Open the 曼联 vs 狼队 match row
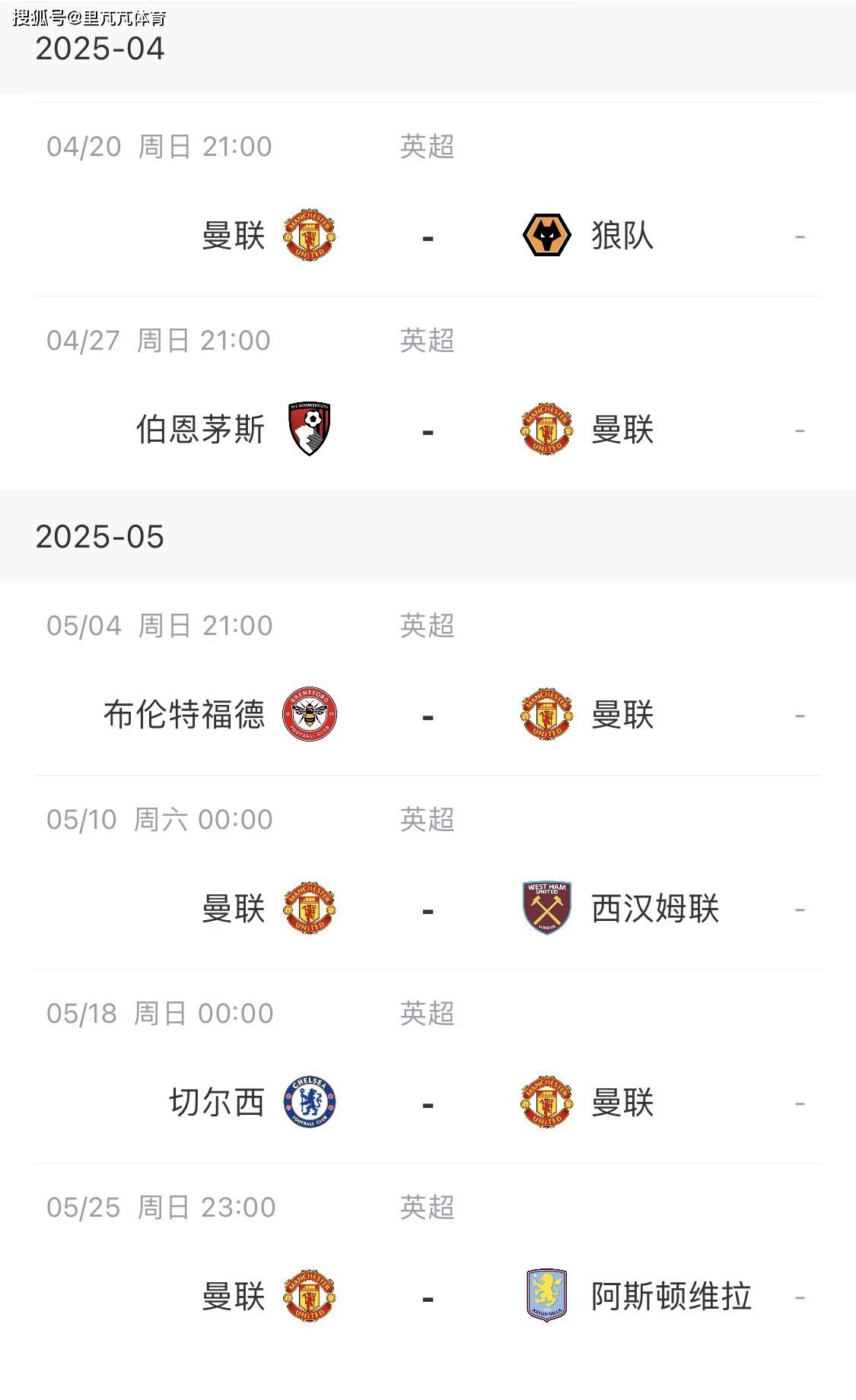Viewport: 856px width, 1400px height. pos(428,236)
